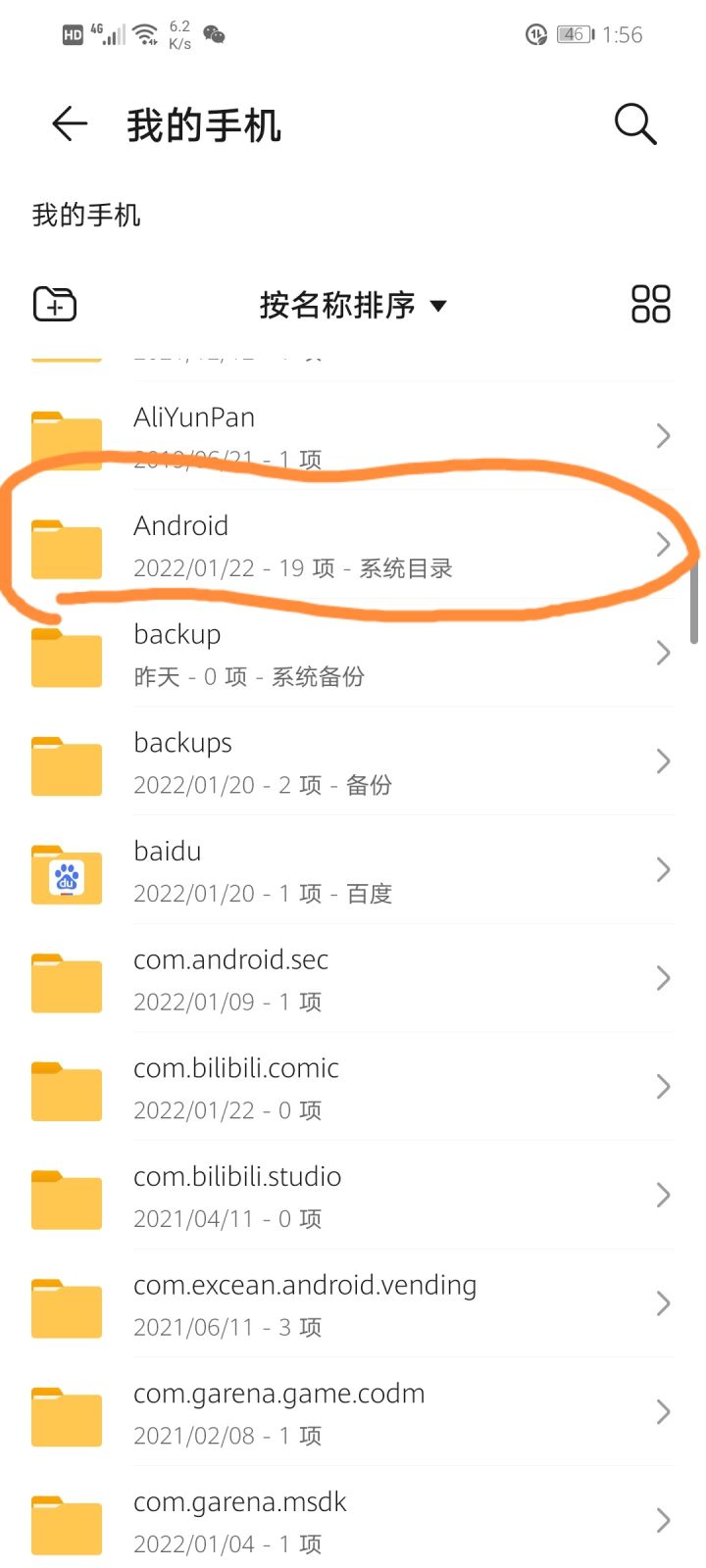Screen dimensions: 706x1568
Task: Switch to grid view layout
Action: coord(649,304)
